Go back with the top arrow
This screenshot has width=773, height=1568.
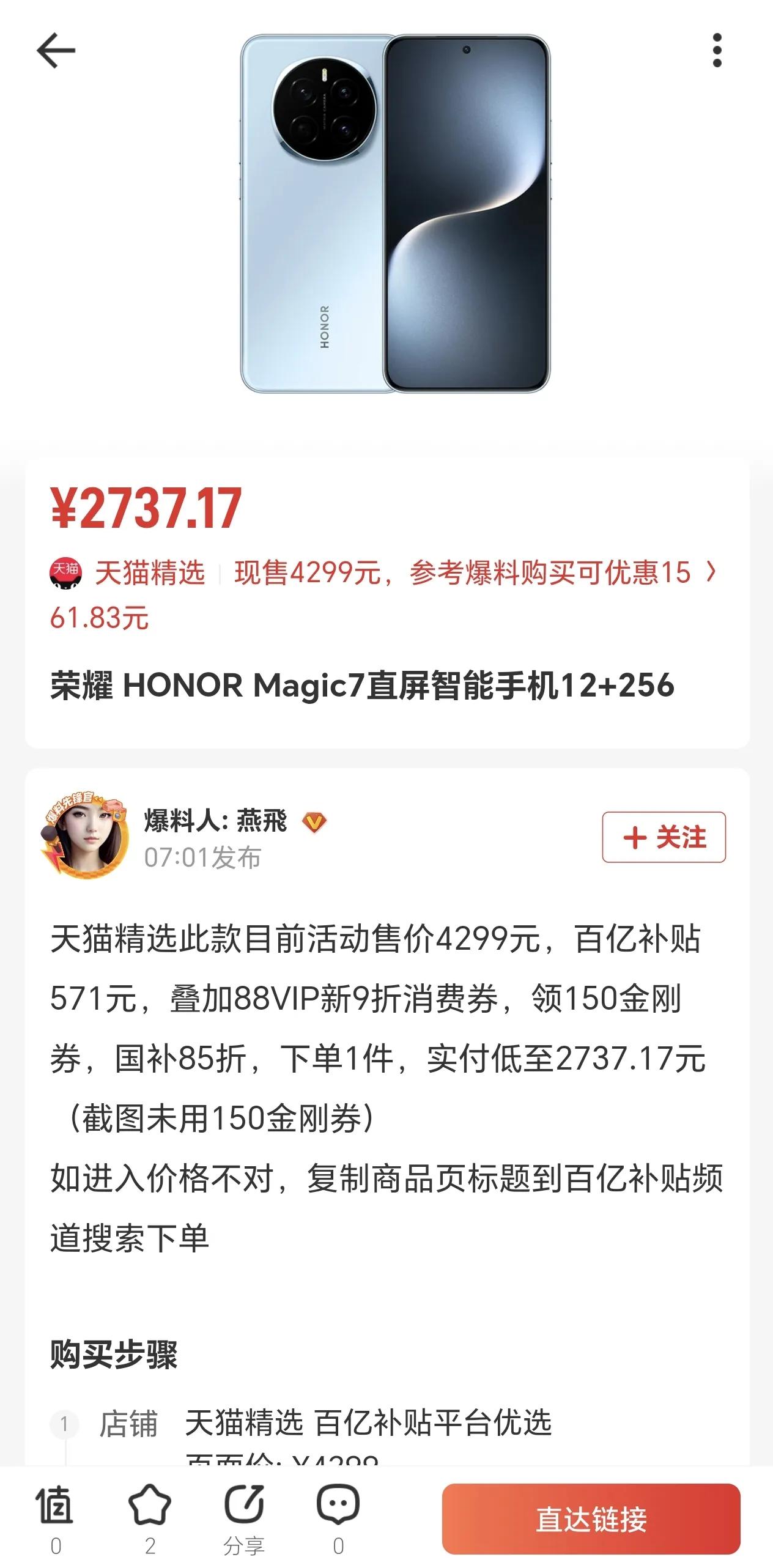(56, 50)
